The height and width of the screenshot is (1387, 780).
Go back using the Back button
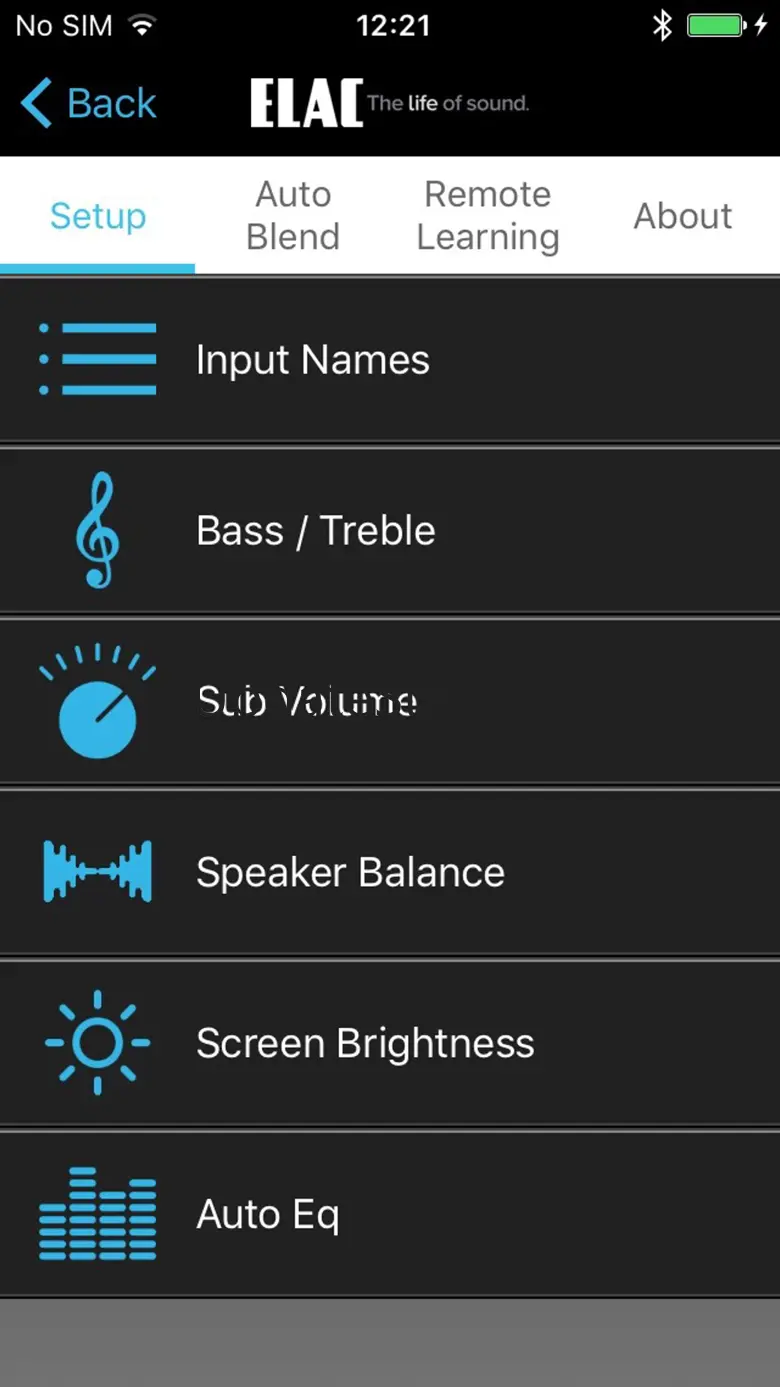coord(88,103)
